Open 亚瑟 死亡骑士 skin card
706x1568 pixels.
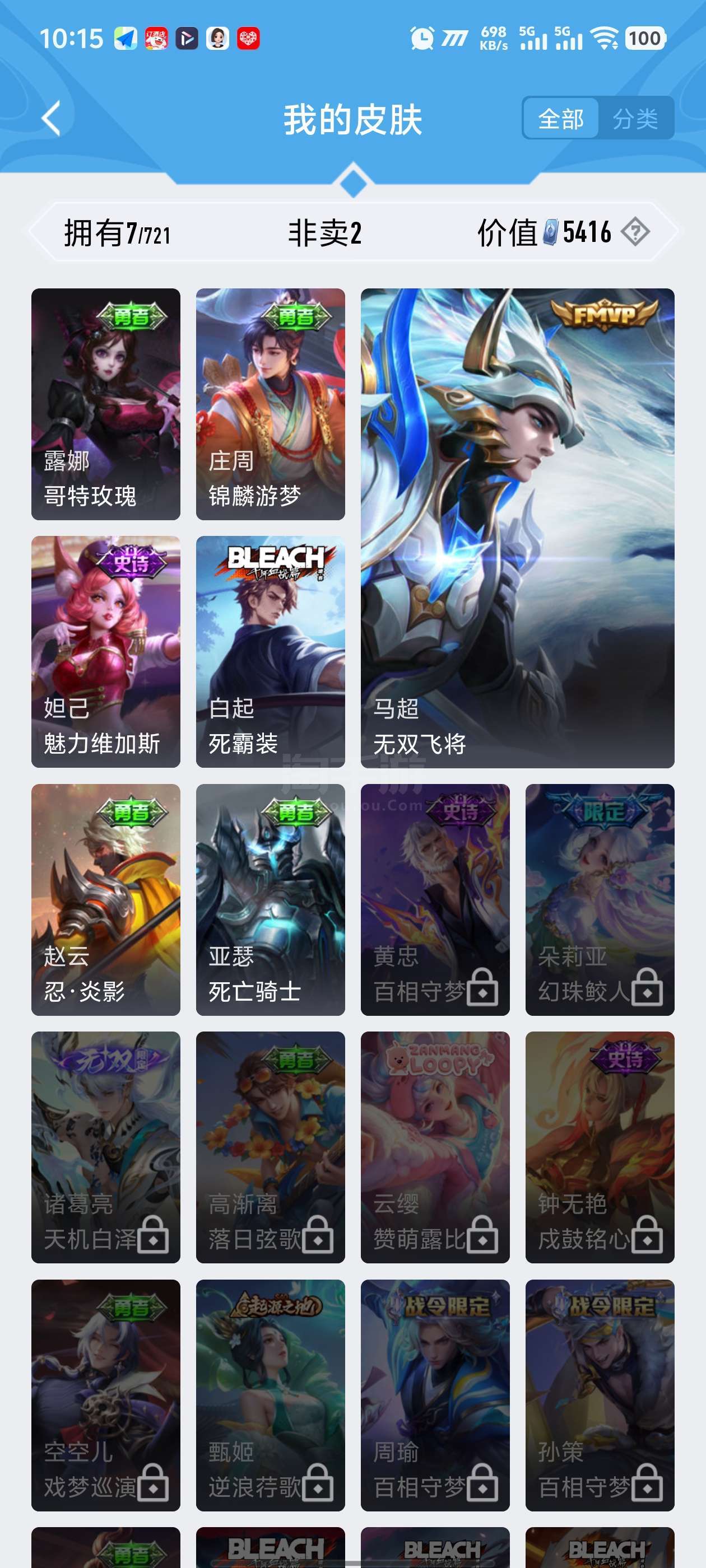pyautogui.click(x=270, y=899)
